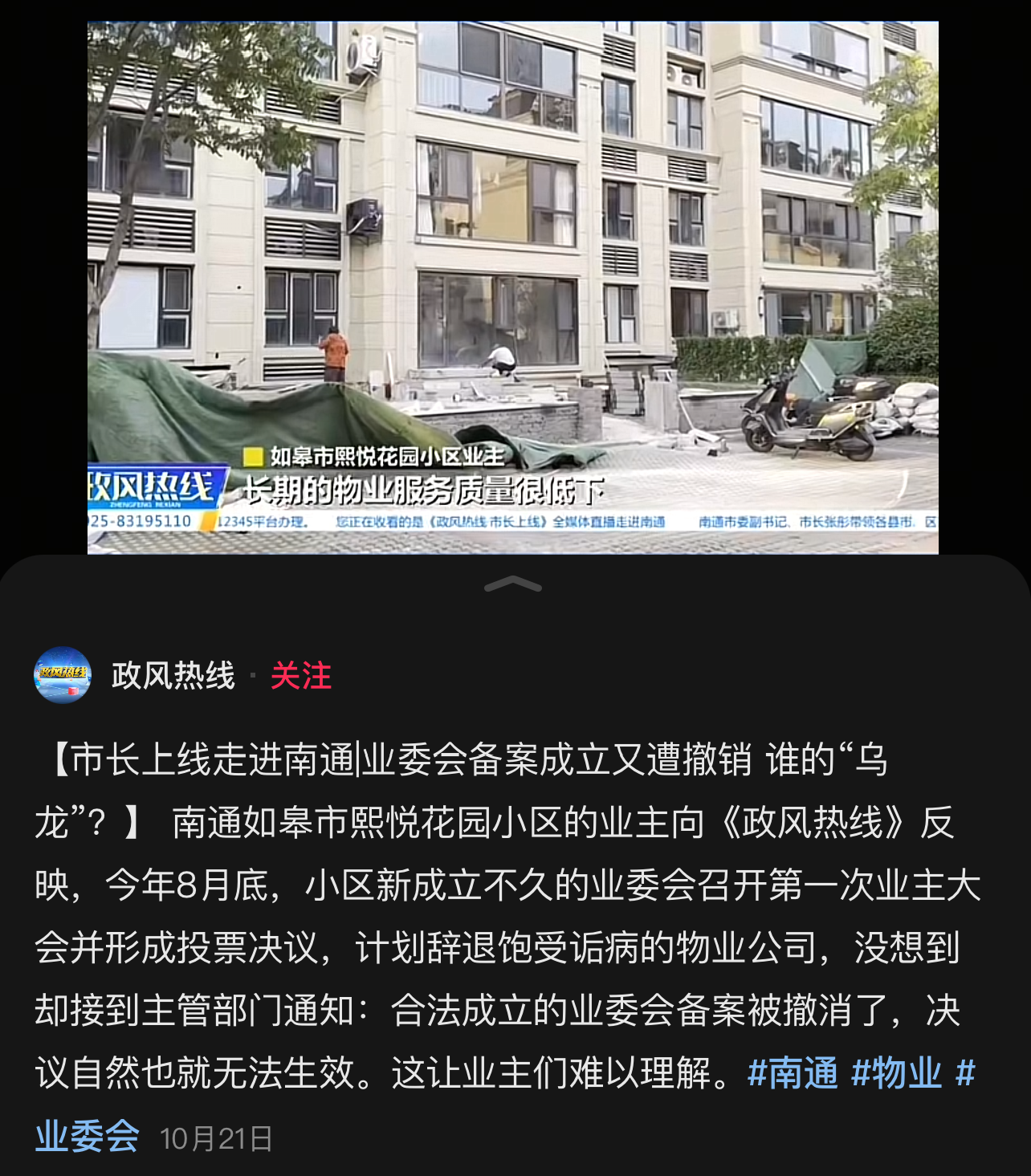Open the #物业 hashtag
Image resolution: width=1031 pixels, height=1176 pixels.
tap(896, 1073)
